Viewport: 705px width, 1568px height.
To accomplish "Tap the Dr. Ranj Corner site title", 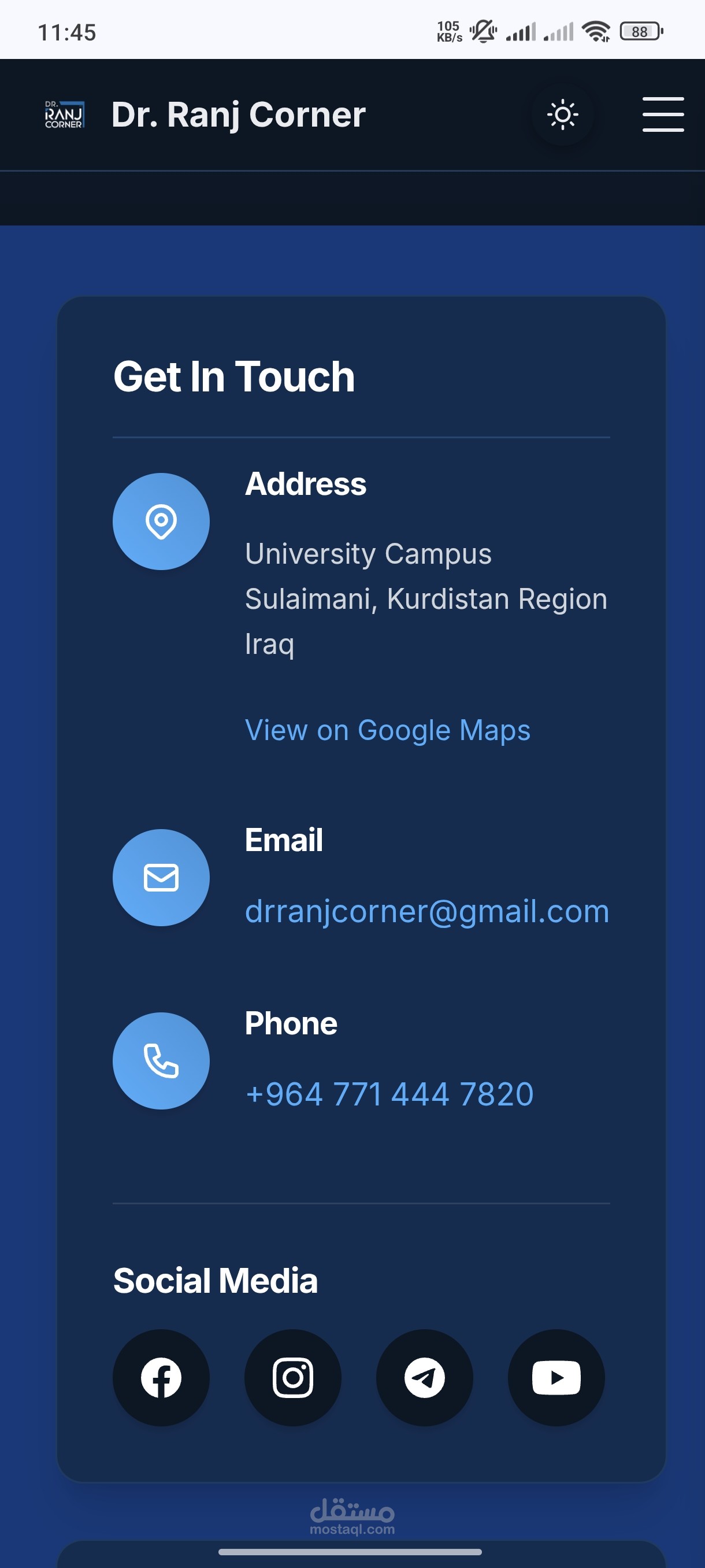I will (x=239, y=114).
